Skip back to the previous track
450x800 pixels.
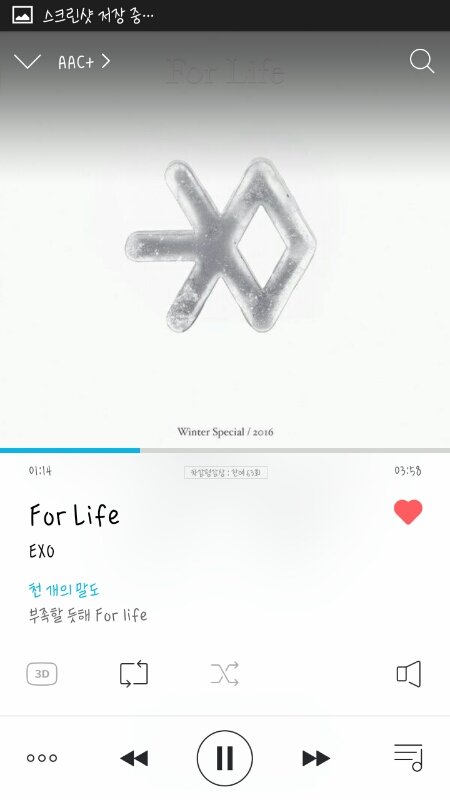point(134,758)
